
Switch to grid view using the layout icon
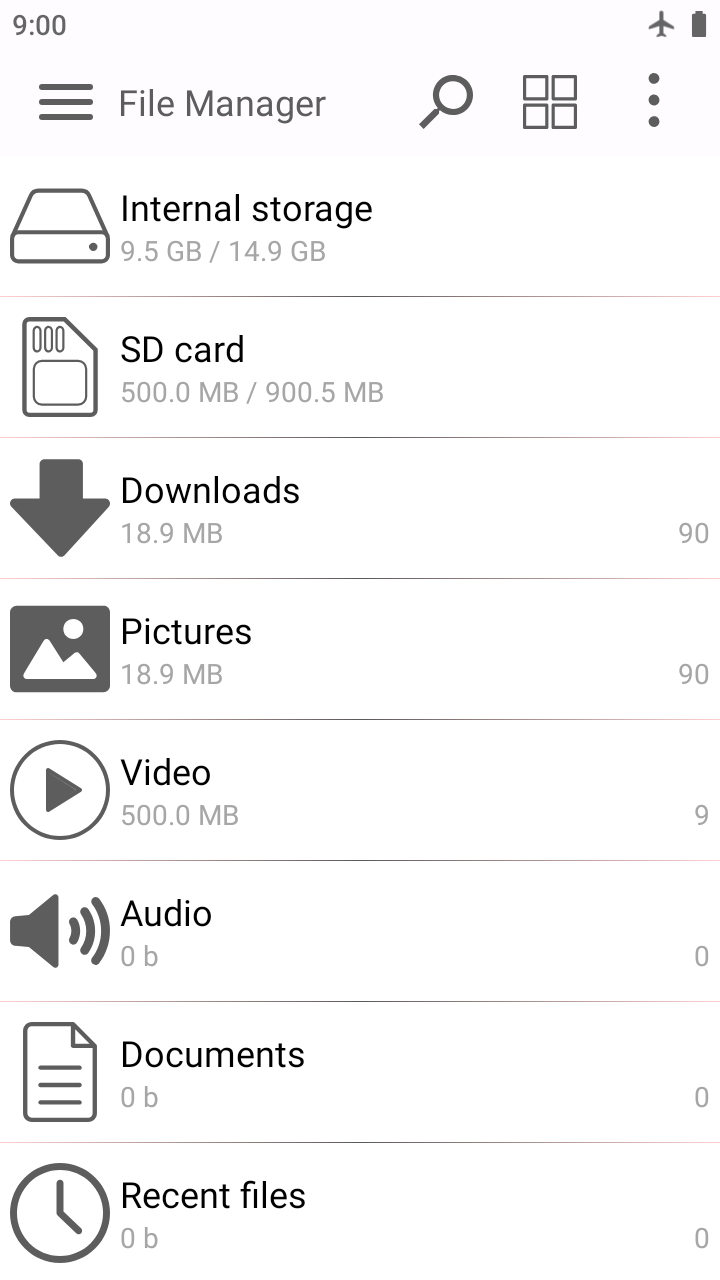(x=549, y=101)
